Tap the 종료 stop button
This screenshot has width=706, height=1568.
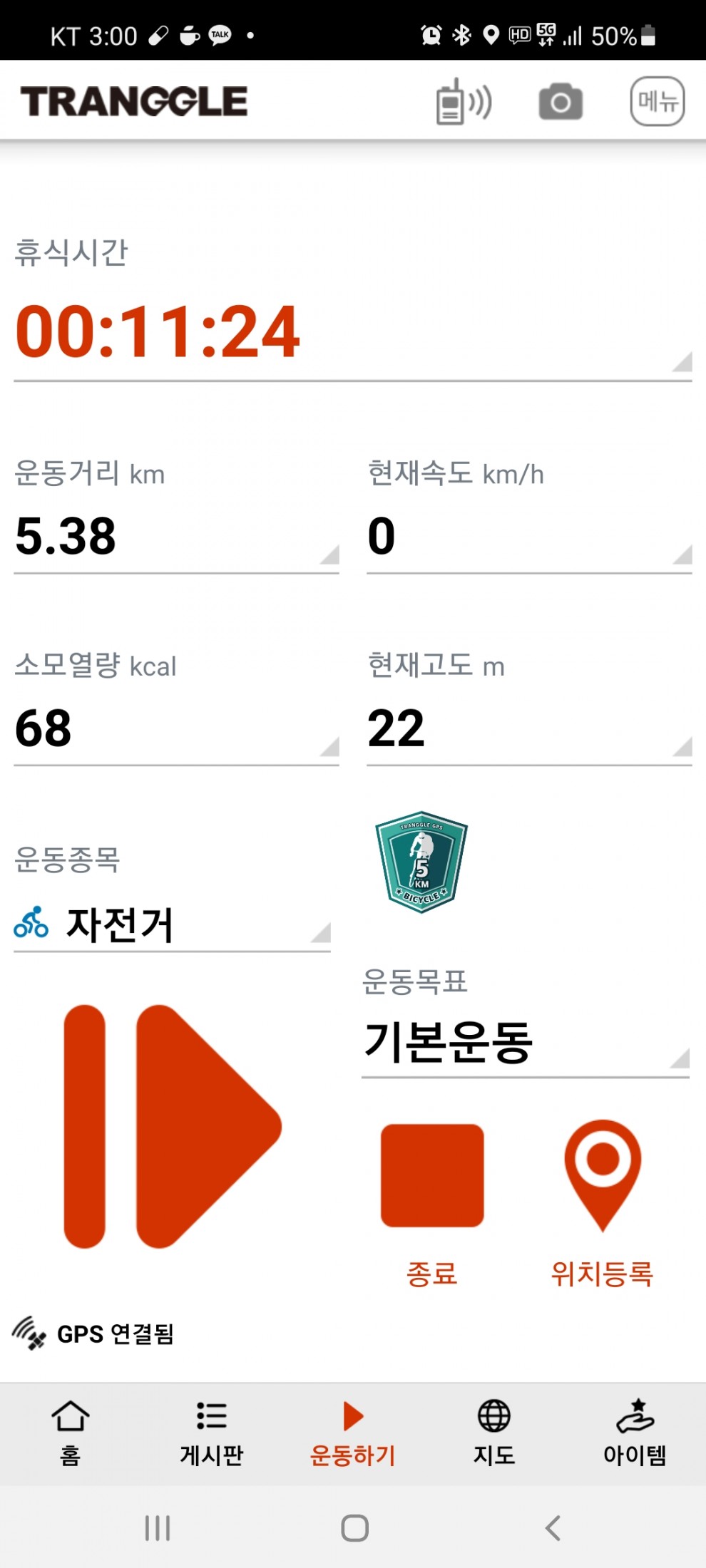point(432,1176)
